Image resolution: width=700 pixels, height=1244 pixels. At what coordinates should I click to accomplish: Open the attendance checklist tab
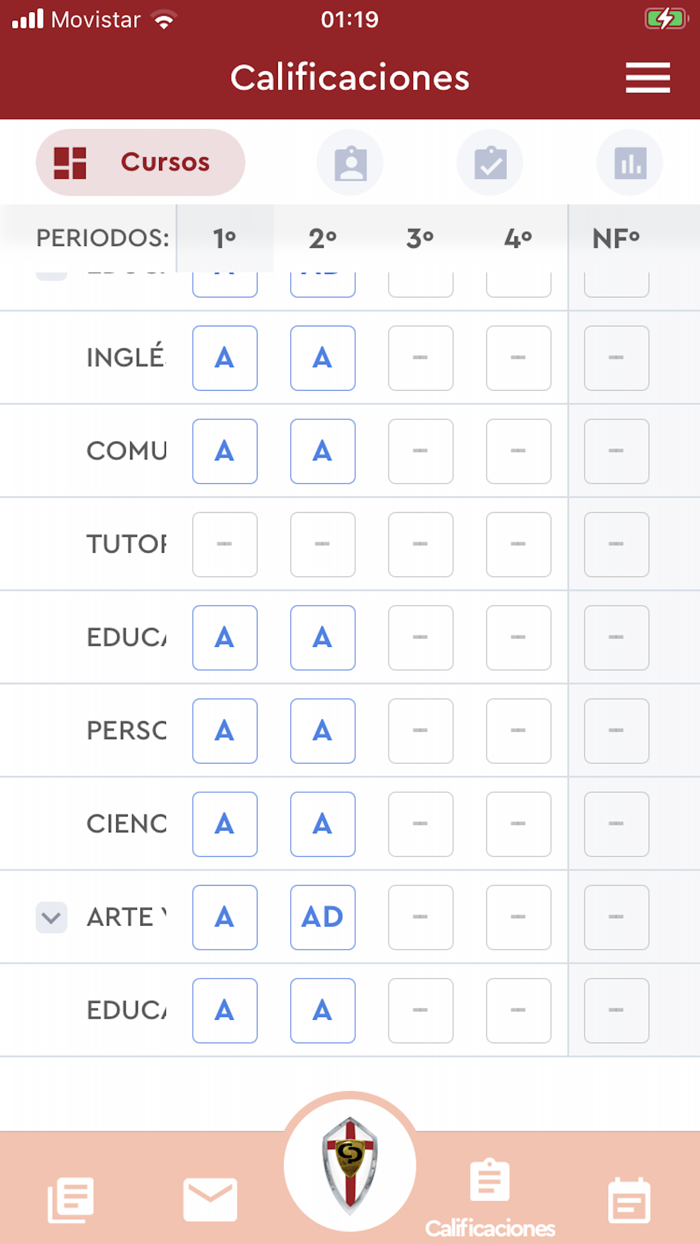(490, 162)
